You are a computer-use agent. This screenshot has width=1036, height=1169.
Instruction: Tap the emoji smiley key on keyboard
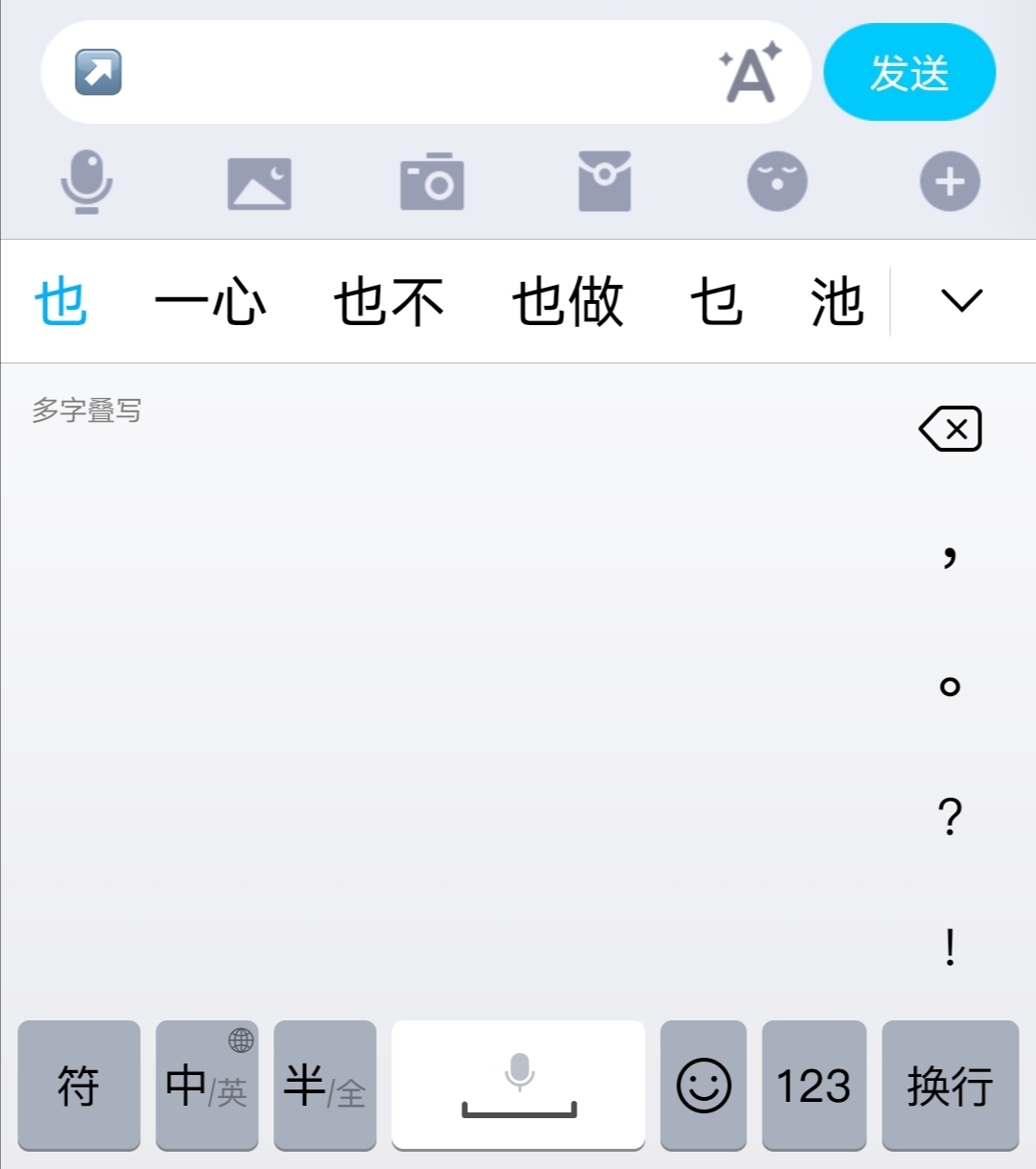pyautogui.click(x=703, y=1085)
